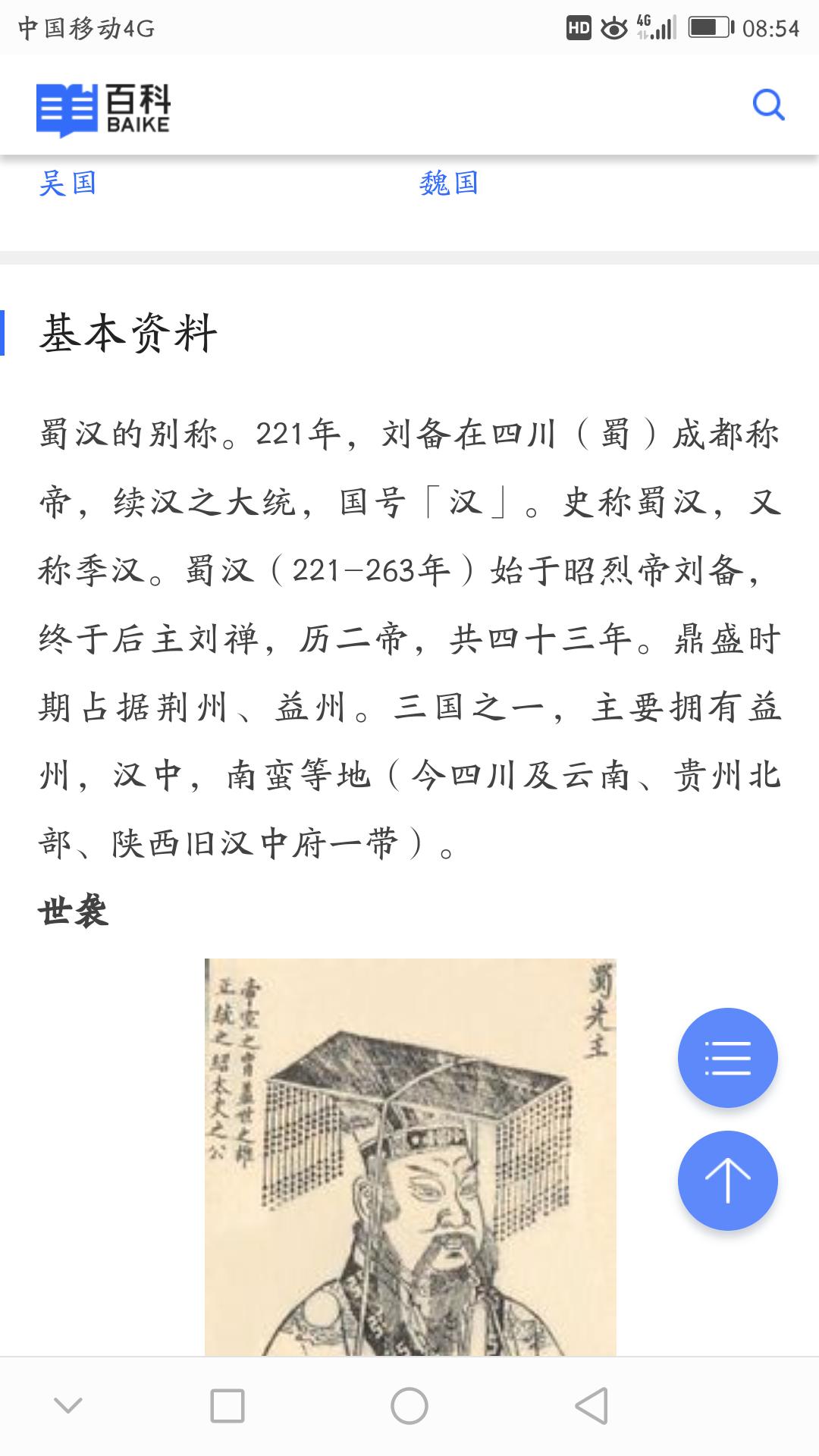
Task: Go back using the system back button
Action: pos(591,1407)
